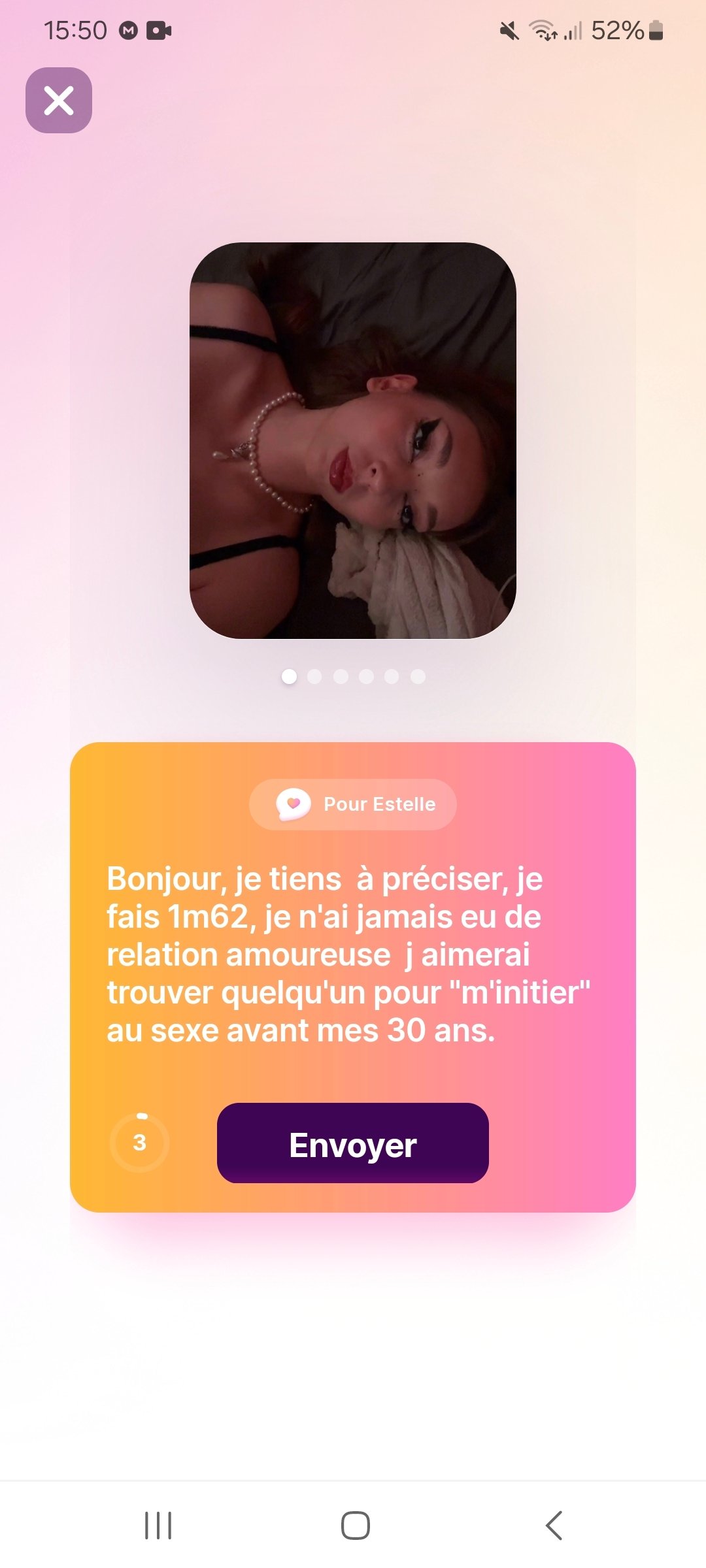Open Estelle's profile photo
Viewport: 706px width, 1568px height.
[x=353, y=440]
